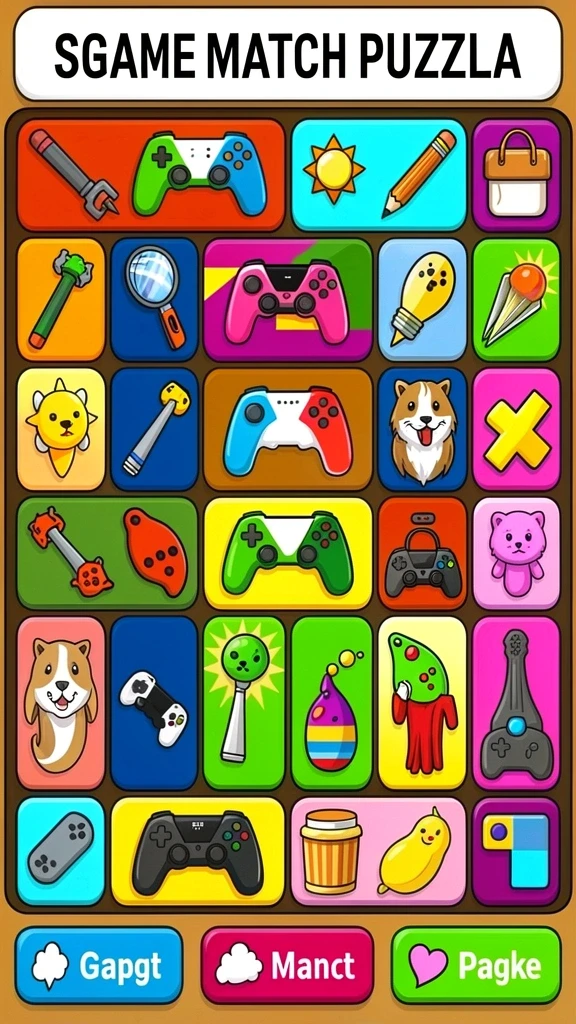The height and width of the screenshot is (1024, 576).
Task: Pick the white controller on dark blue tile
Action: coord(154,703)
